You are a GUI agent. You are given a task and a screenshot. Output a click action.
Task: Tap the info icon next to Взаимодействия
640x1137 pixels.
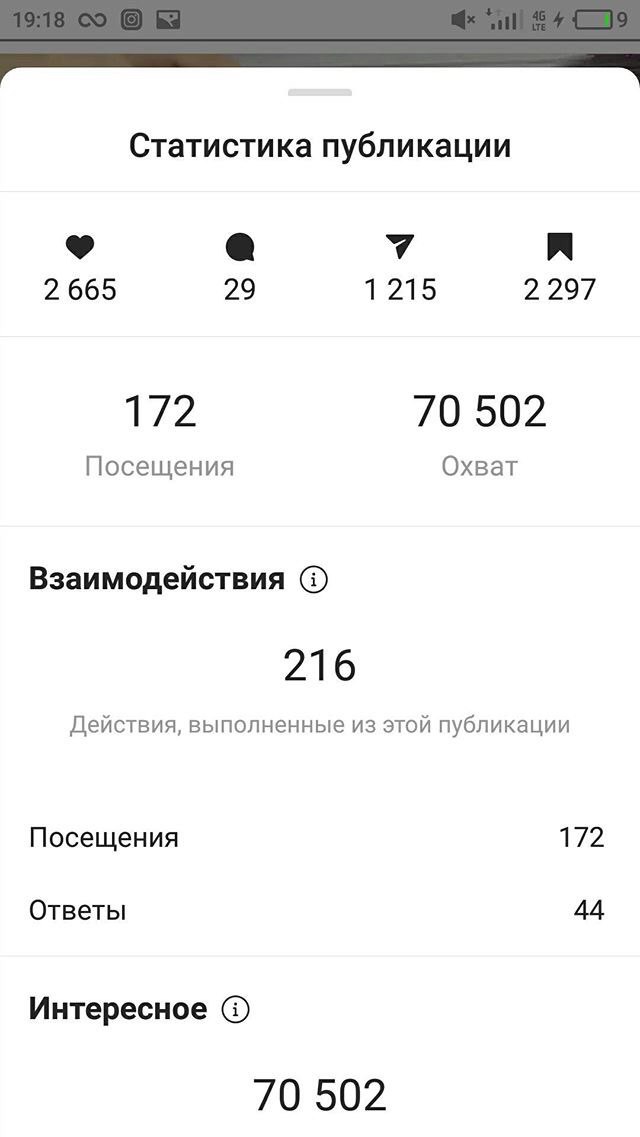pos(313,580)
